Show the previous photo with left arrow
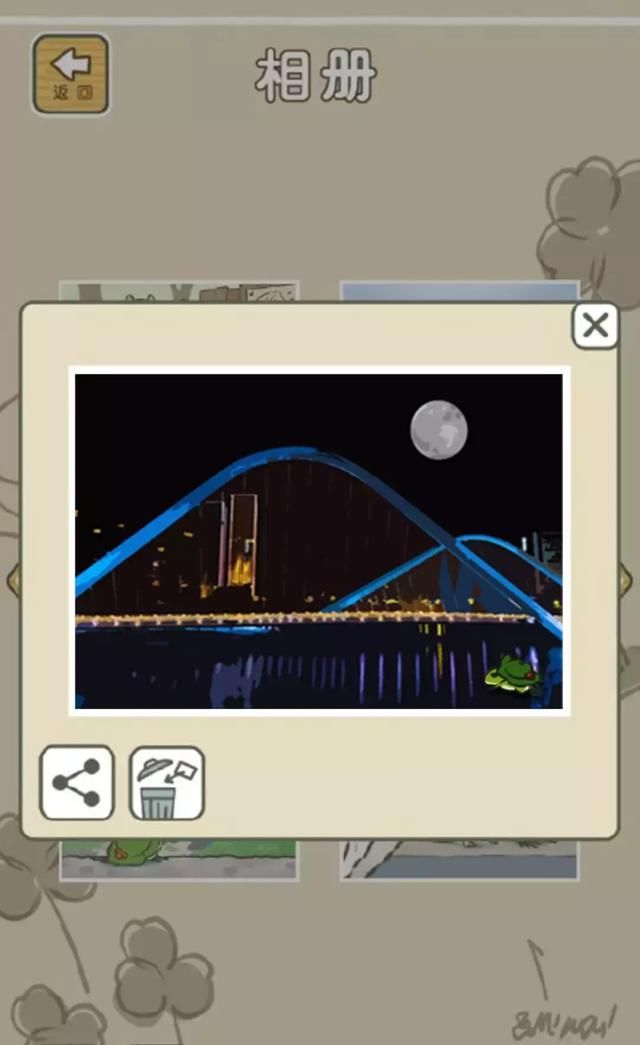 click(x=14, y=580)
